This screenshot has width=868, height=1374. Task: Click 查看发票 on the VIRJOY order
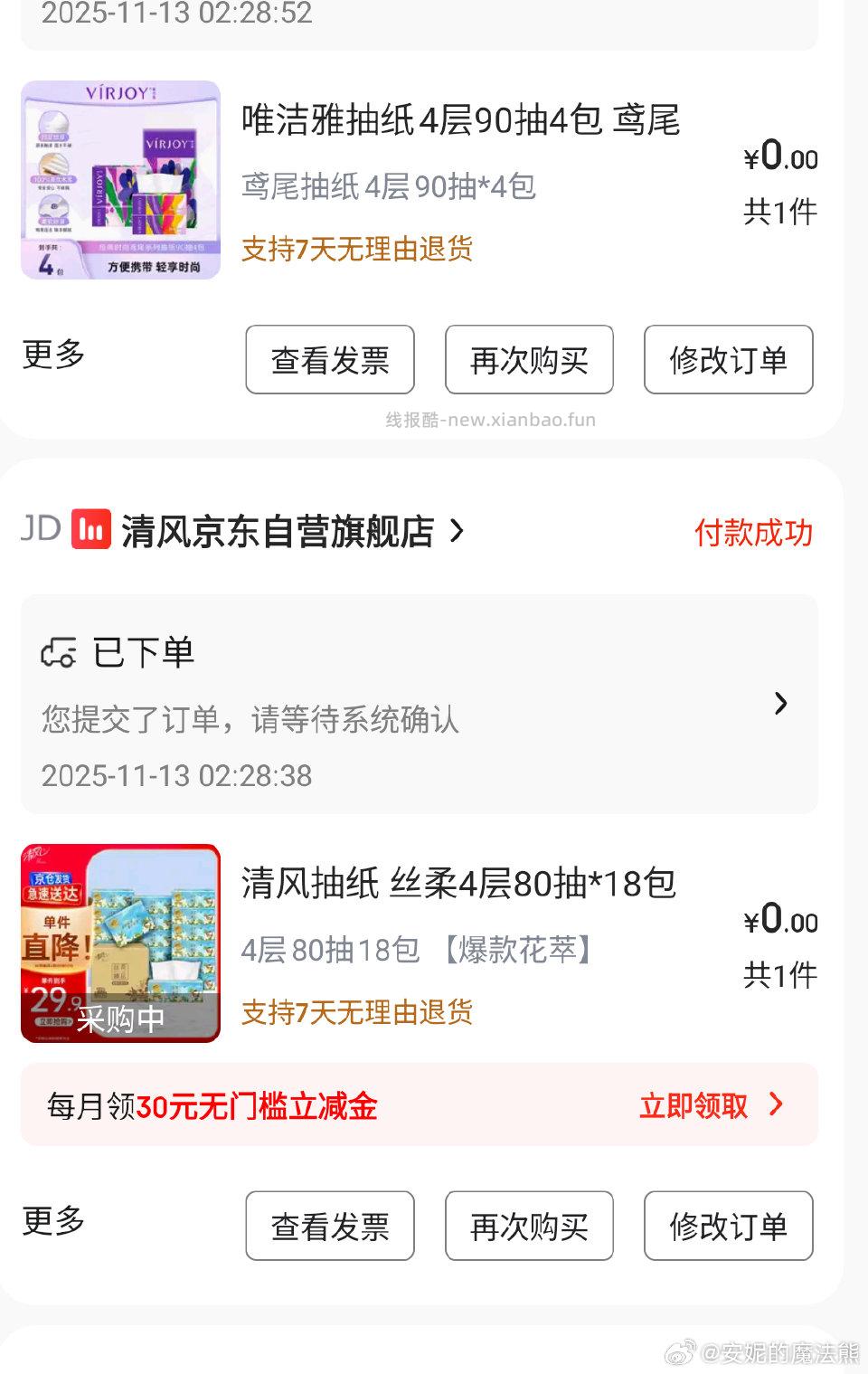pyautogui.click(x=329, y=360)
